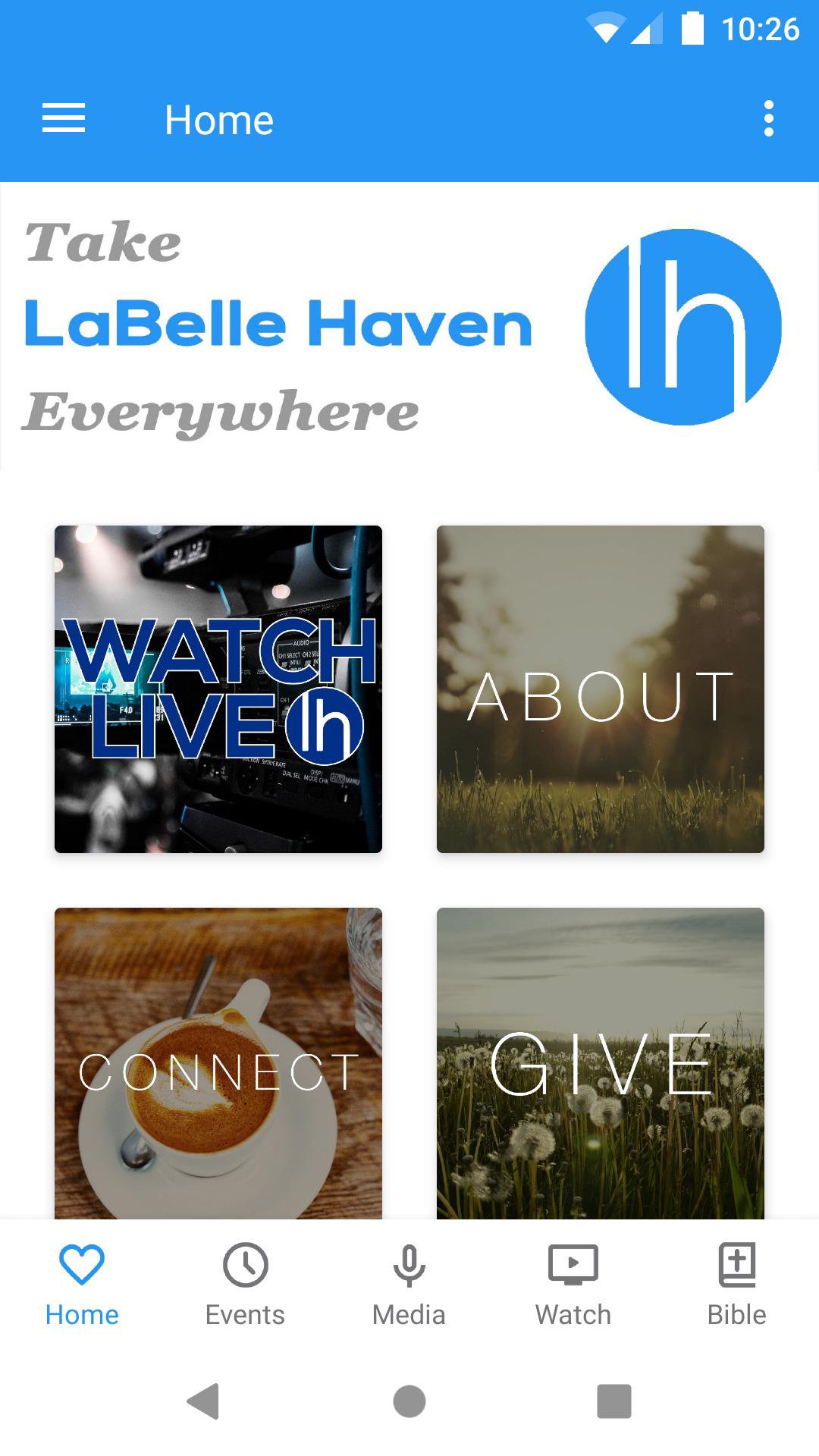Tap the system back button

click(203, 1401)
